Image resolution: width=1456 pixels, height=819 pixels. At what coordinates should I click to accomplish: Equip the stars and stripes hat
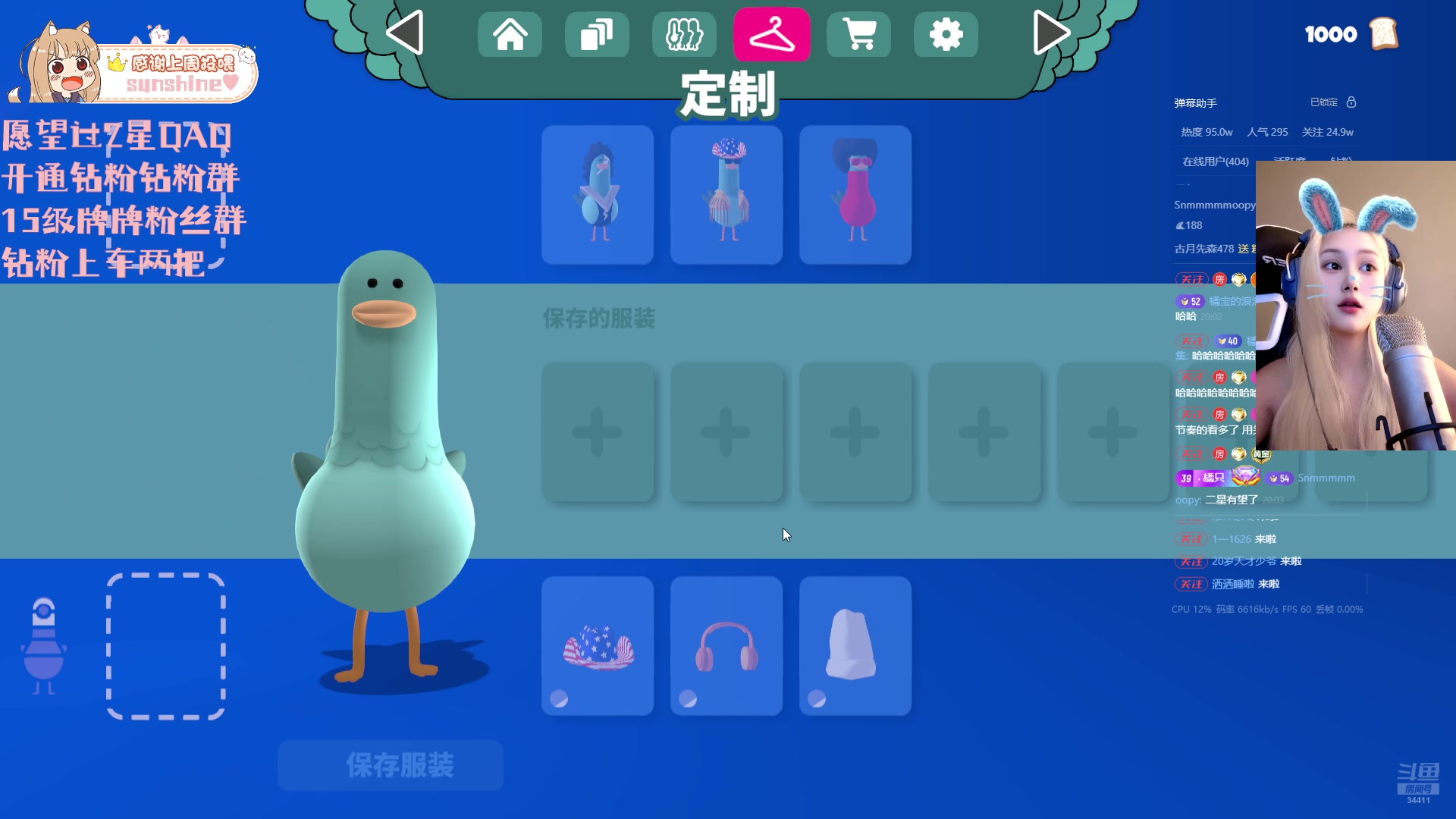click(598, 646)
